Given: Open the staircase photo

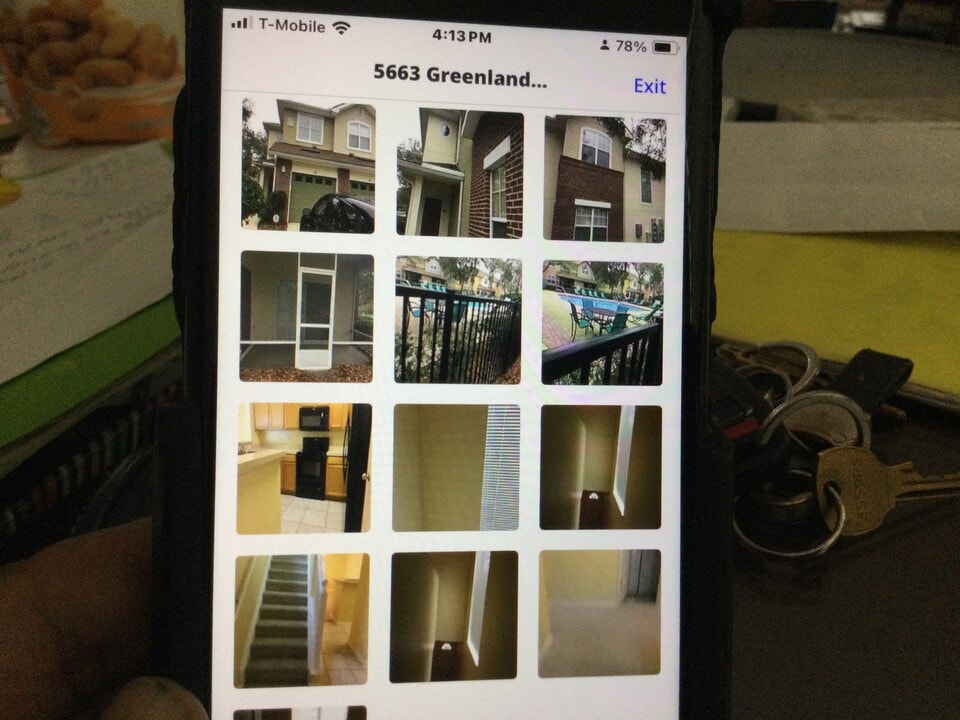Looking at the screenshot, I should click(x=301, y=620).
